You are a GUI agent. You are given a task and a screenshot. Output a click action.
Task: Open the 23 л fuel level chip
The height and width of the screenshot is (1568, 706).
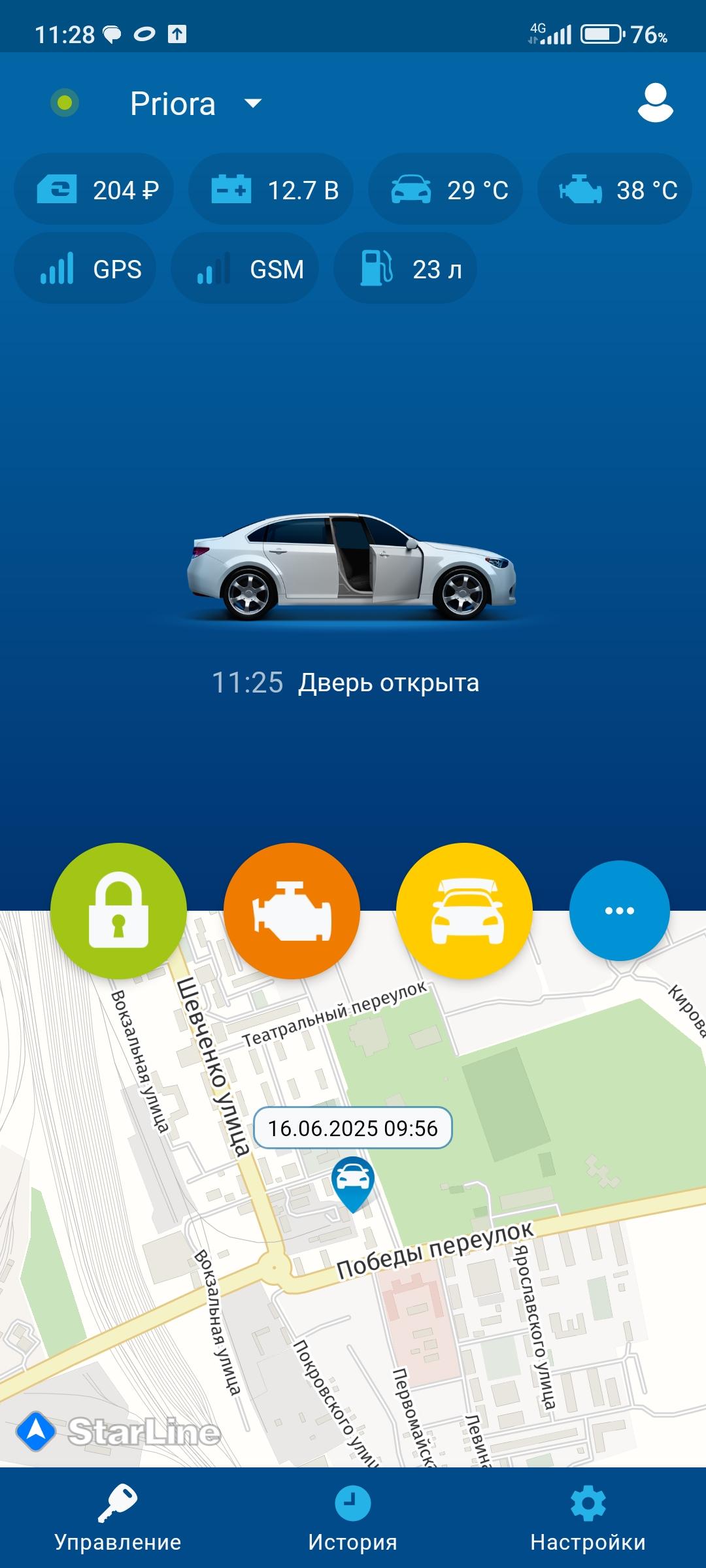click(405, 269)
